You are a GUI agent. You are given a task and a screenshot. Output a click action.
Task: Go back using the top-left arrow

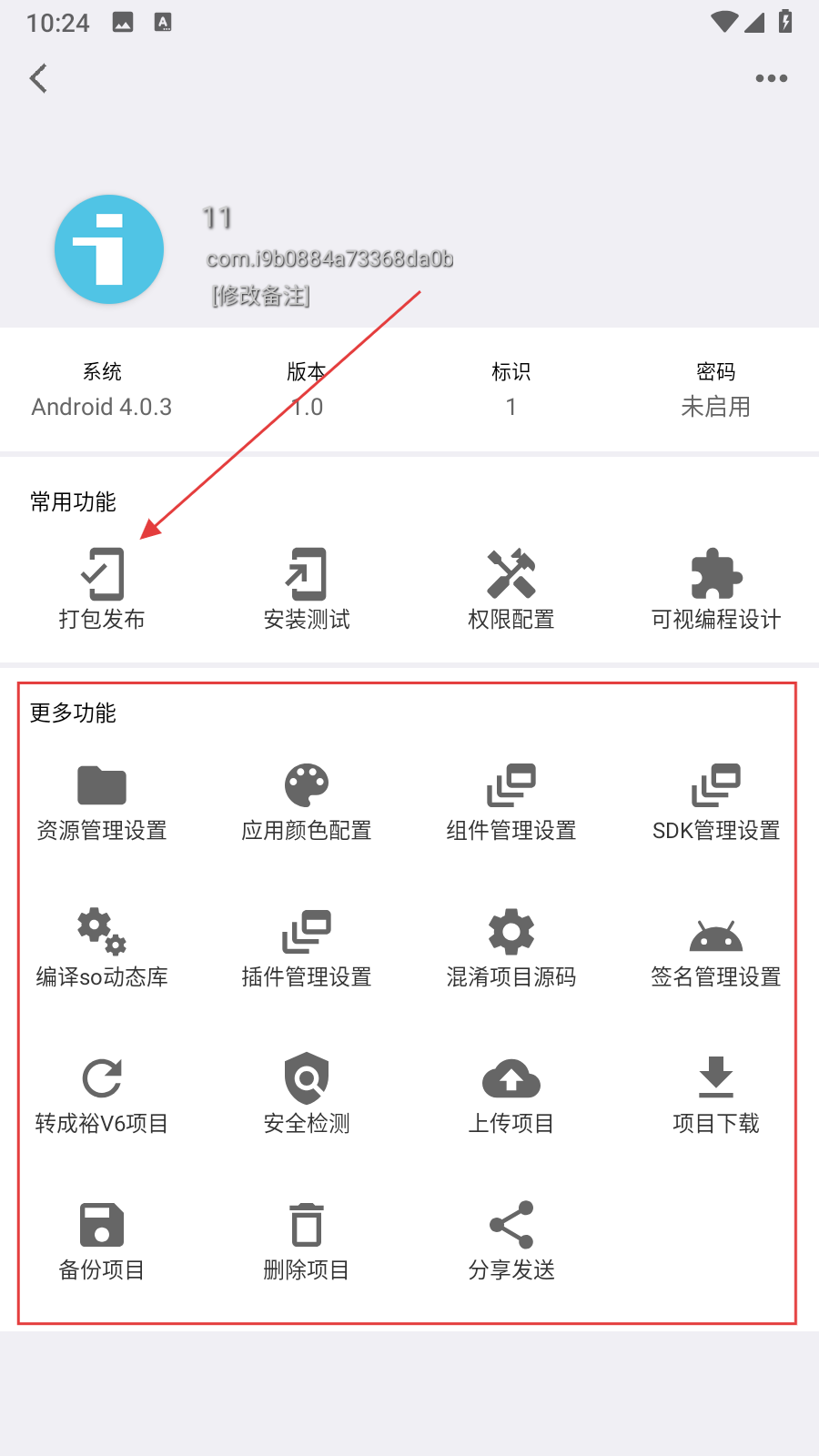38,78
